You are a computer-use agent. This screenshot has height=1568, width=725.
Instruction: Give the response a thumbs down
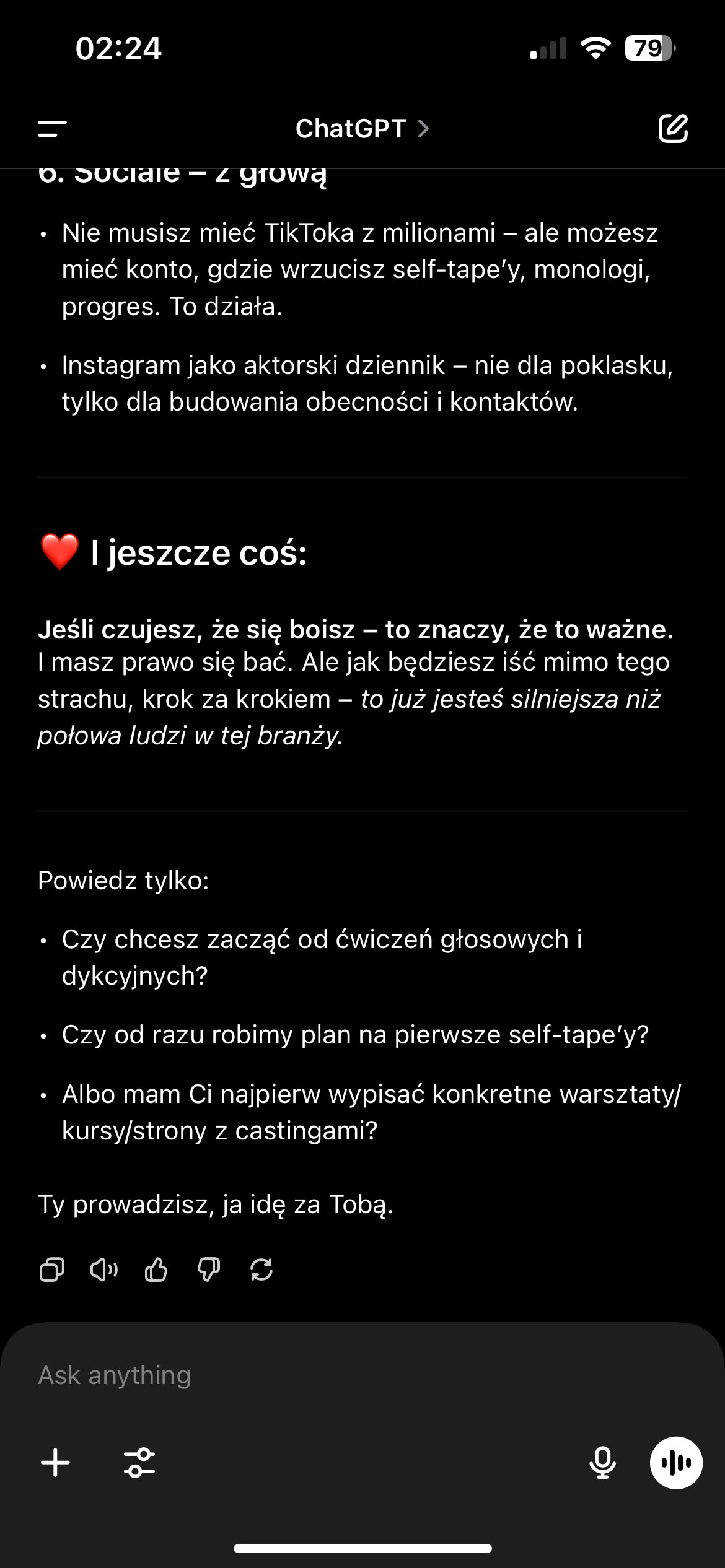pos(209,1270)
